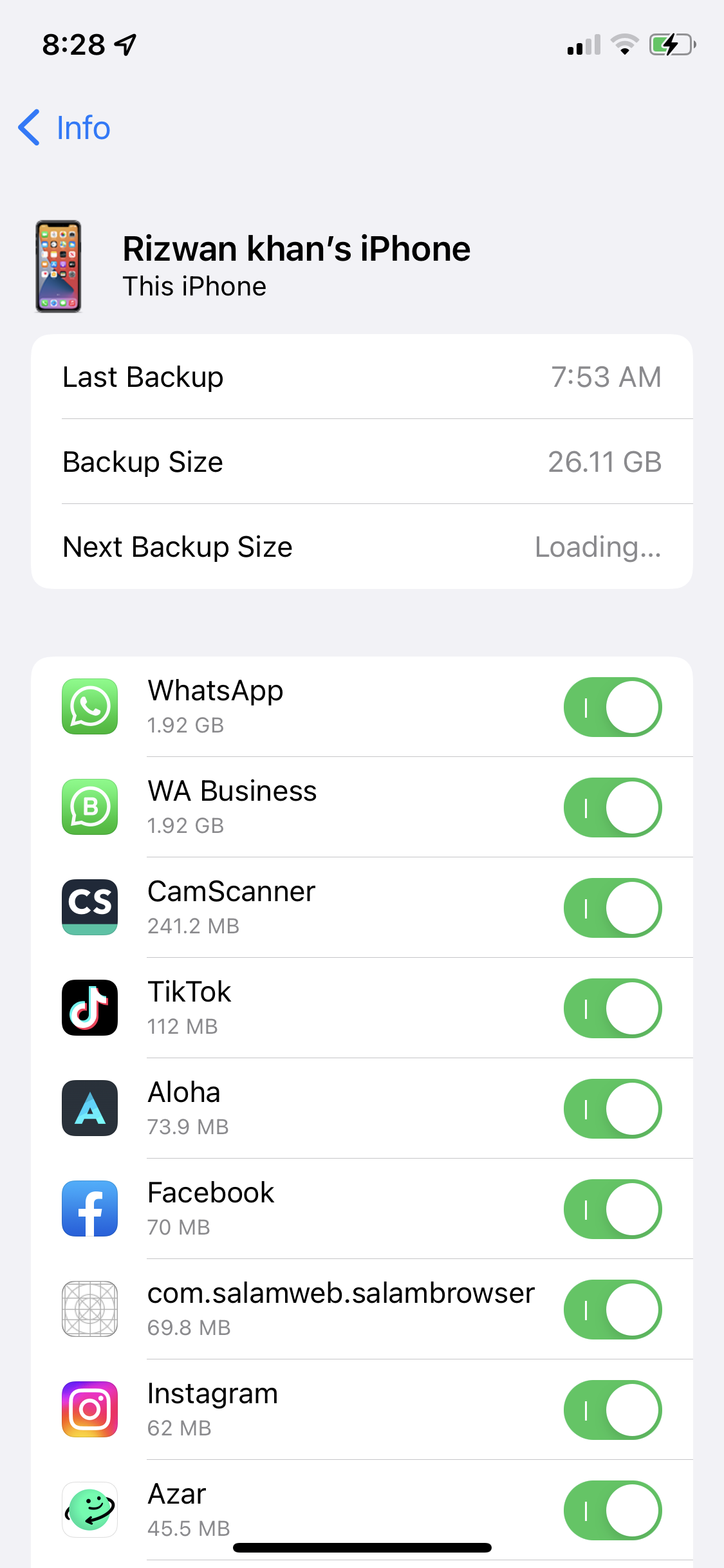Disable backup for Aloha
Viewport: 724px width, 1568px height.
point(613,1108)
